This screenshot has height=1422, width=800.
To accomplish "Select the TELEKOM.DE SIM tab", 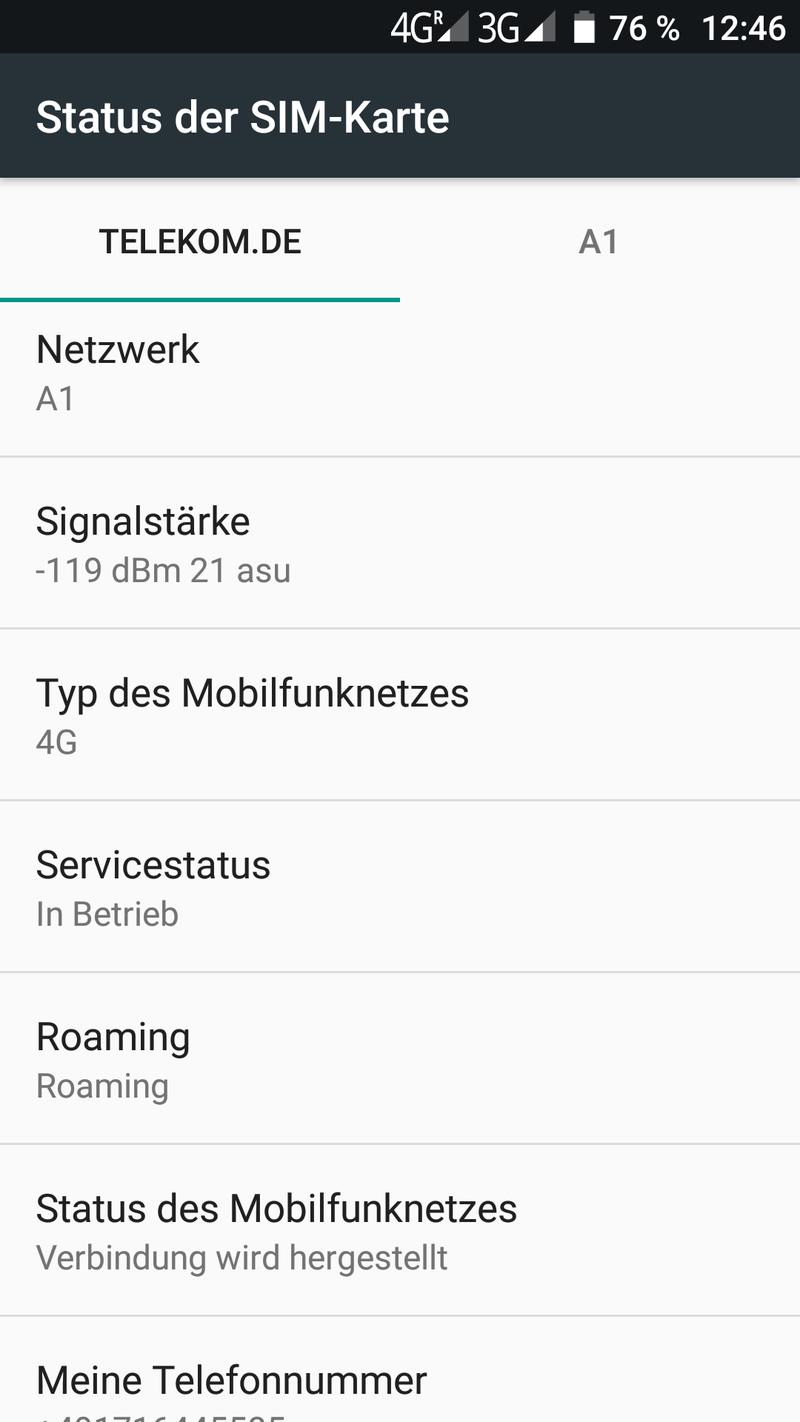I will click(x=200, y=241).
